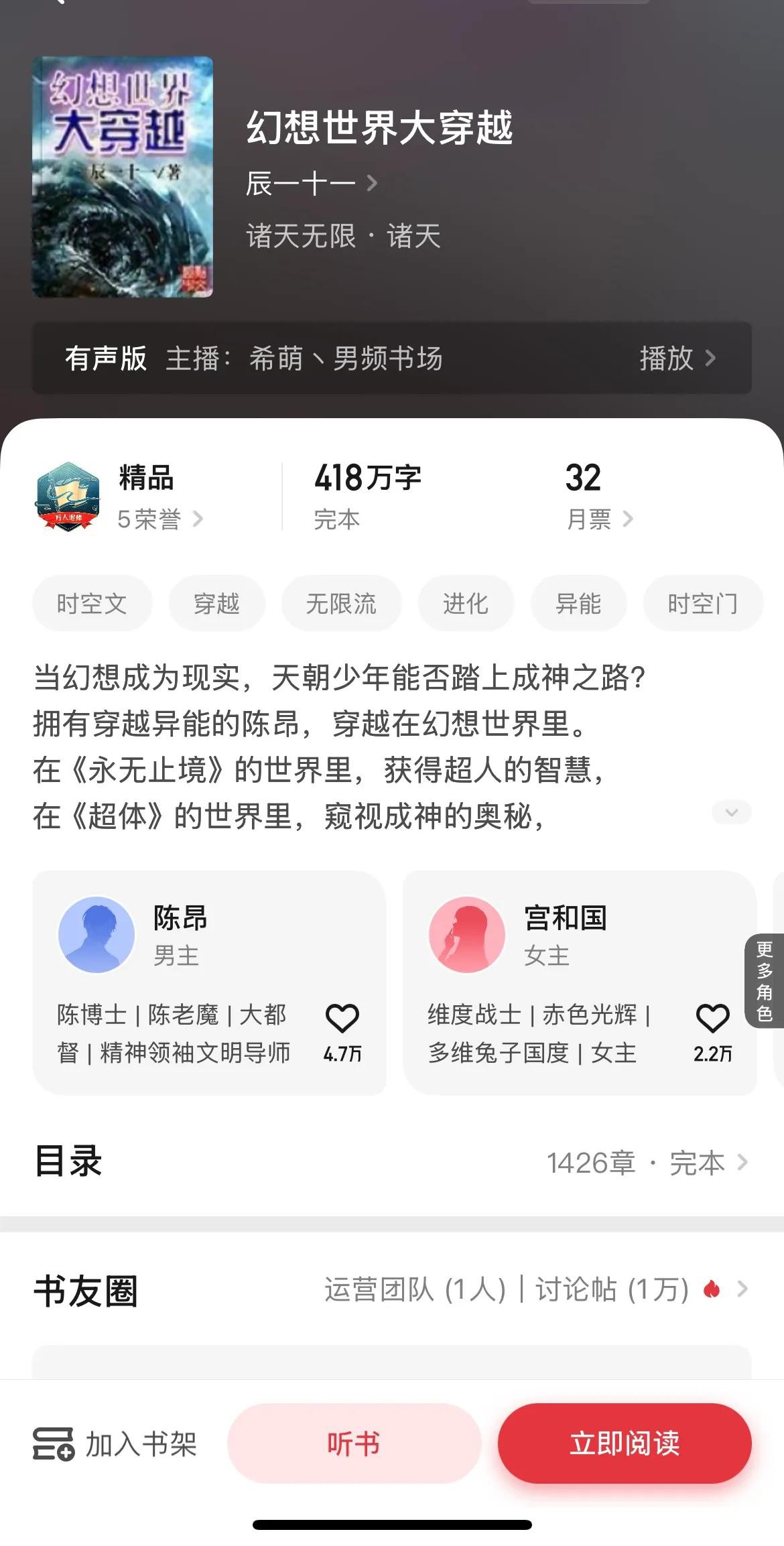Screen dimensions: 784x1546
Task: Open author 辰一十一's page
Action: pos(312,183)
